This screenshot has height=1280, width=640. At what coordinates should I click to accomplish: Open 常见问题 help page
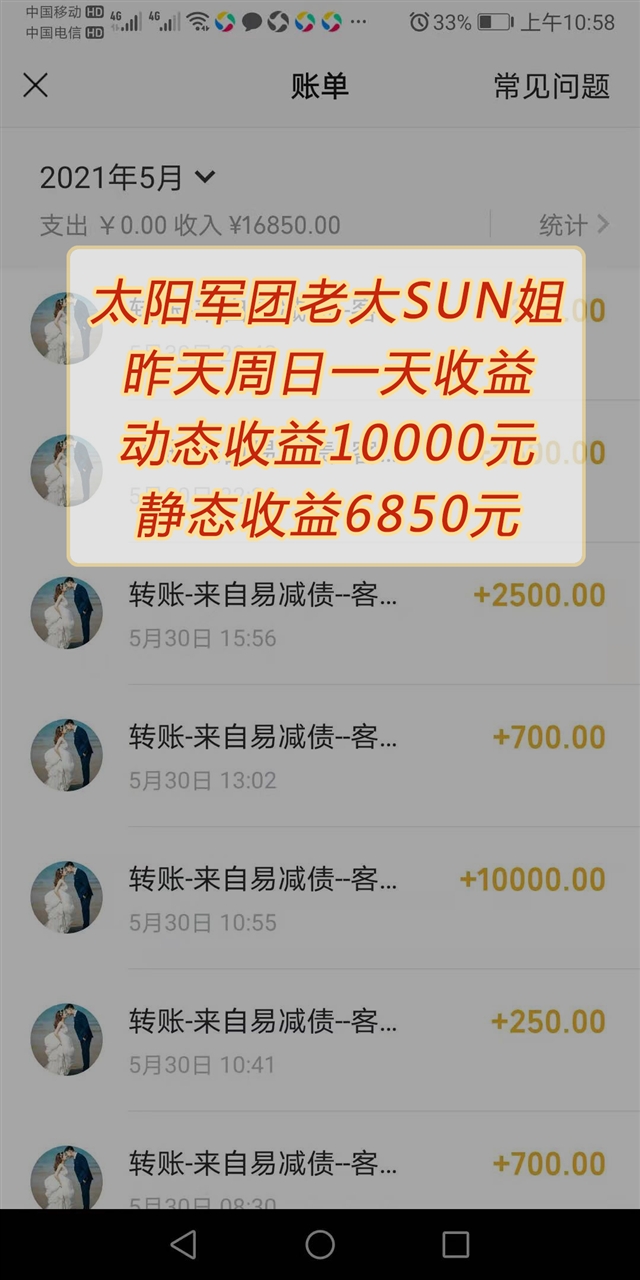click(551, 86)
